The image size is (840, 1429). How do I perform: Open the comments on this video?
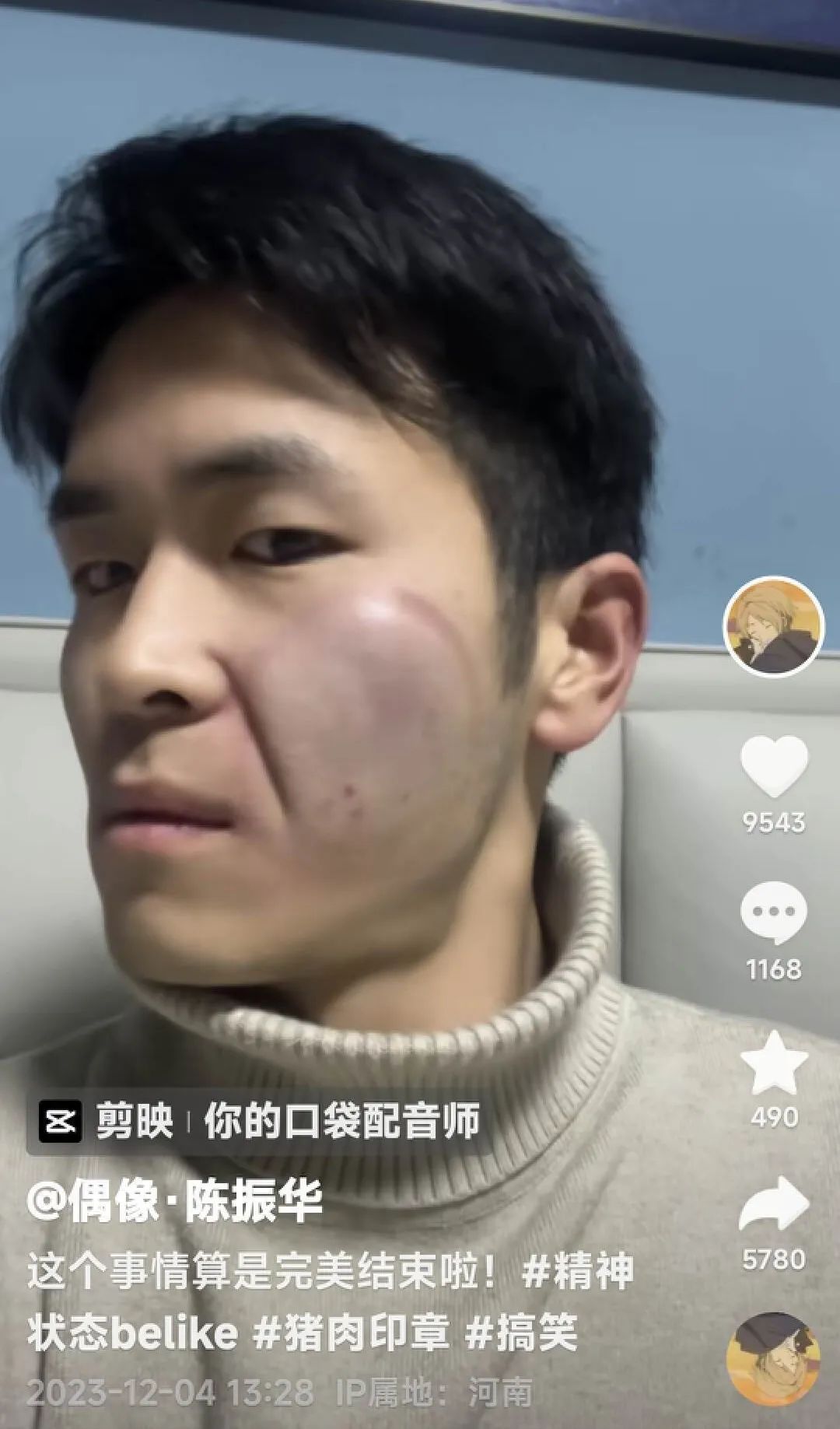pyautogui.click(x=774, y=914)
